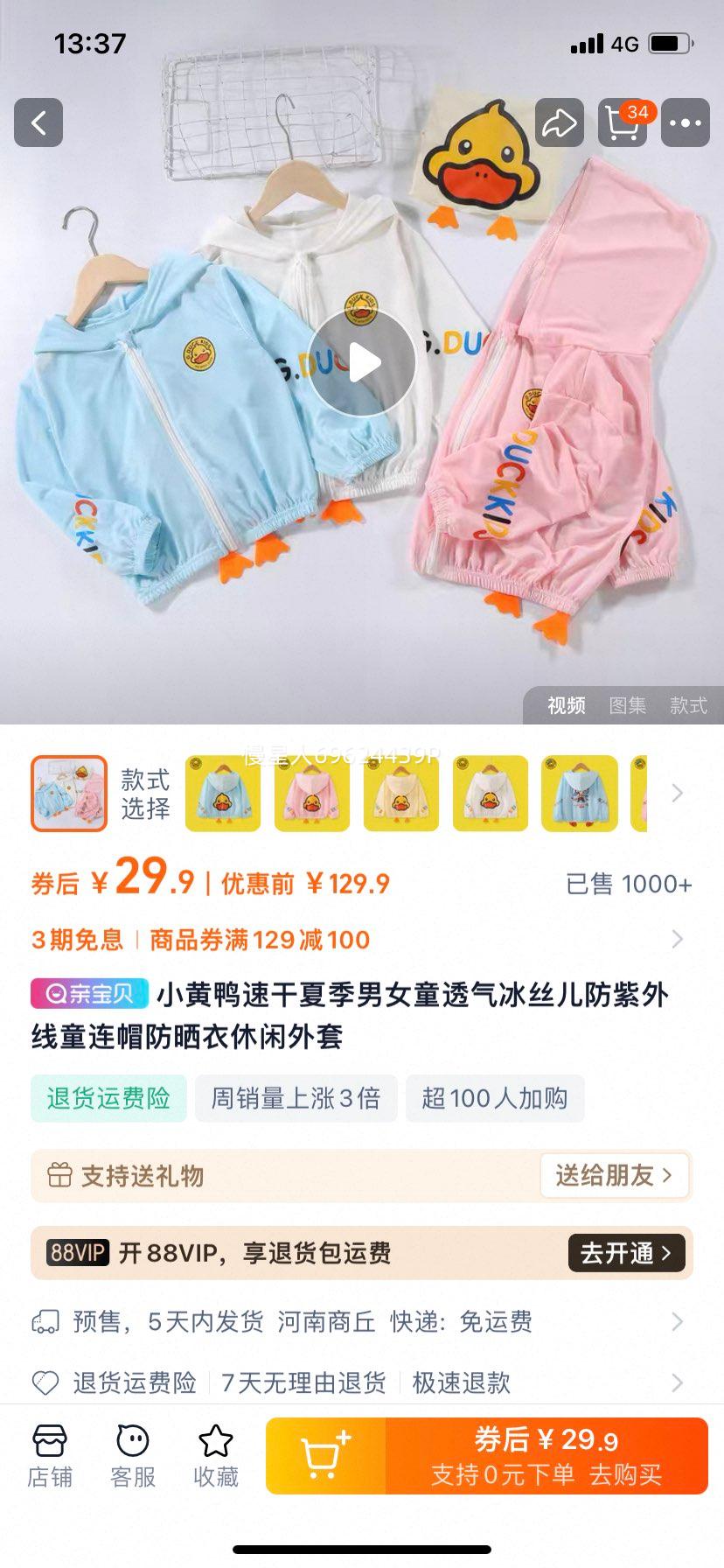
Task: Tap the 店铺 shop icon
Action: click(50, 1452)
